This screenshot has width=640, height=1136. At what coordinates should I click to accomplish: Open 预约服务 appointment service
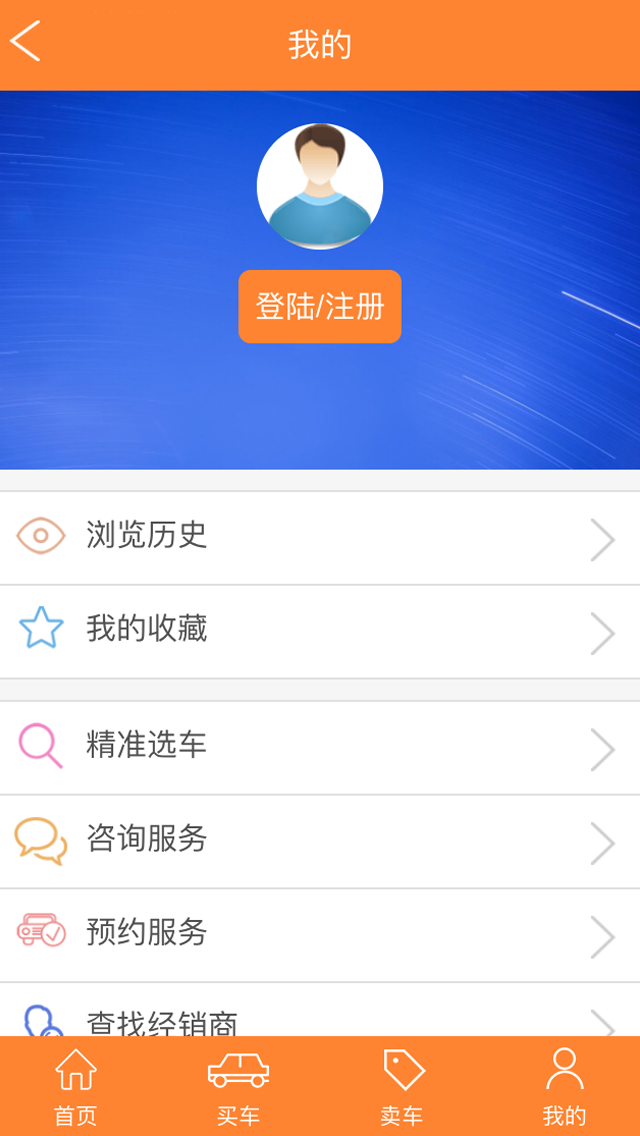tap(320, 935)
